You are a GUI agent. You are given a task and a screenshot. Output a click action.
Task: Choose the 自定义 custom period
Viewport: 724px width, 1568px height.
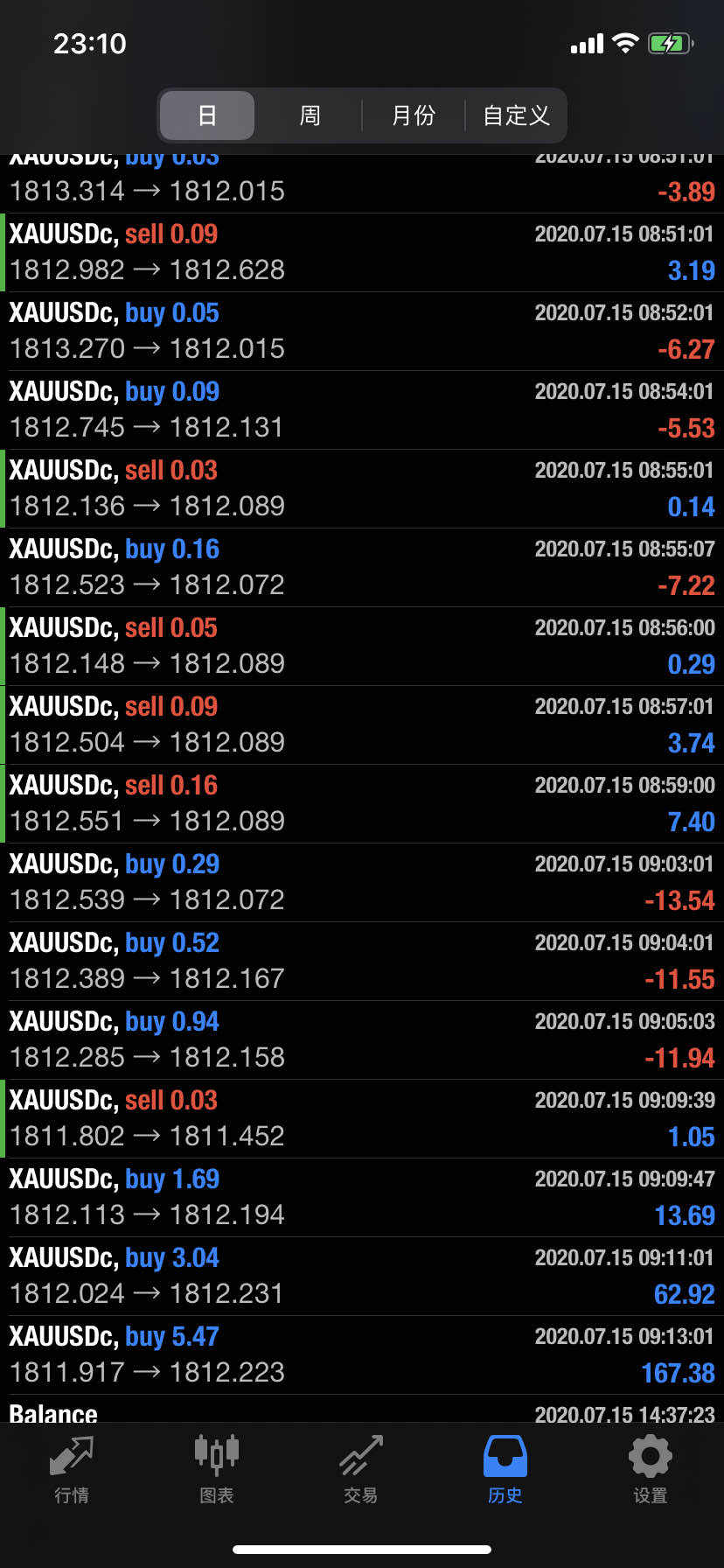[516, 115]
